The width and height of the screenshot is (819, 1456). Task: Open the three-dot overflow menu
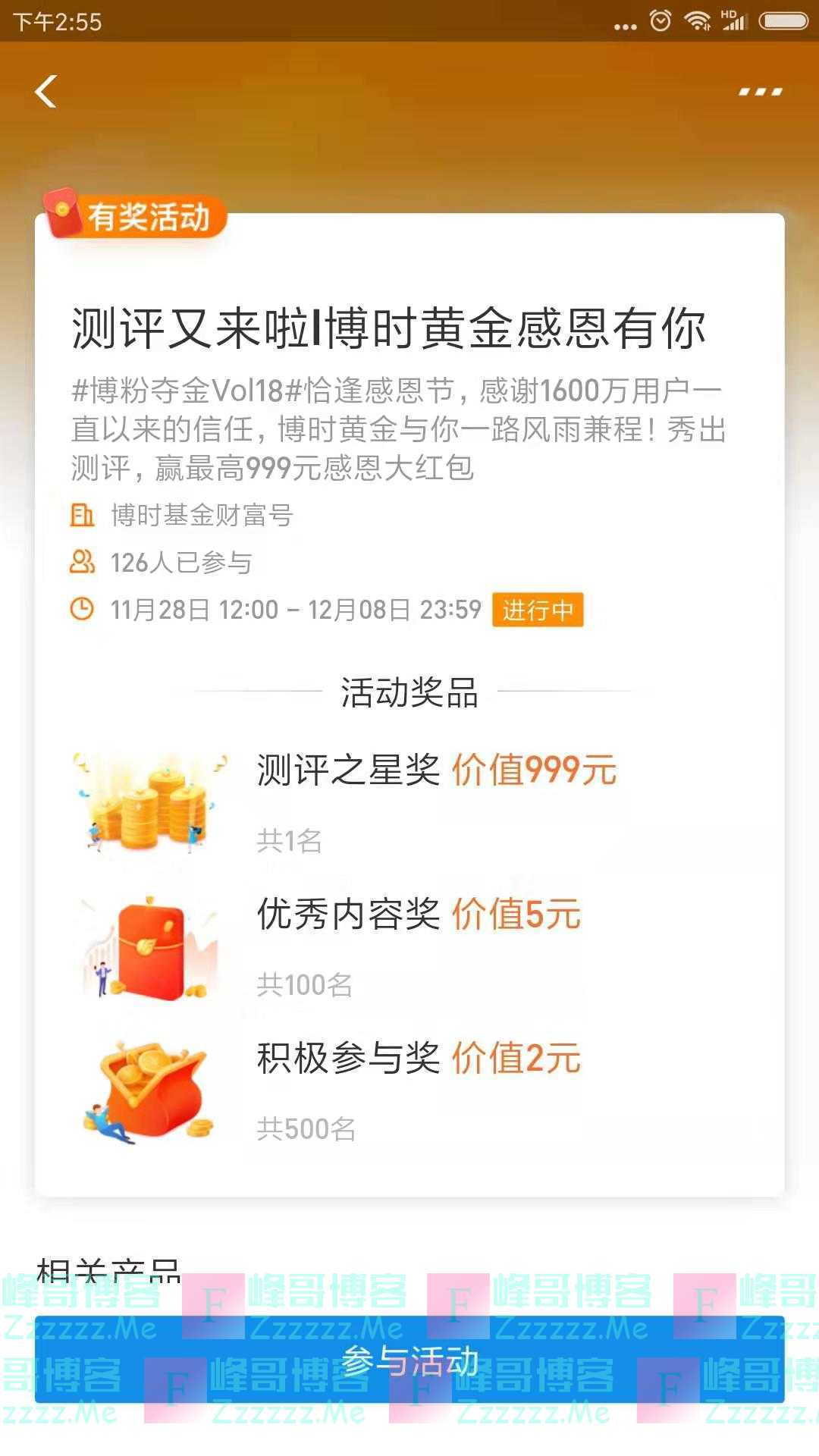760,92
